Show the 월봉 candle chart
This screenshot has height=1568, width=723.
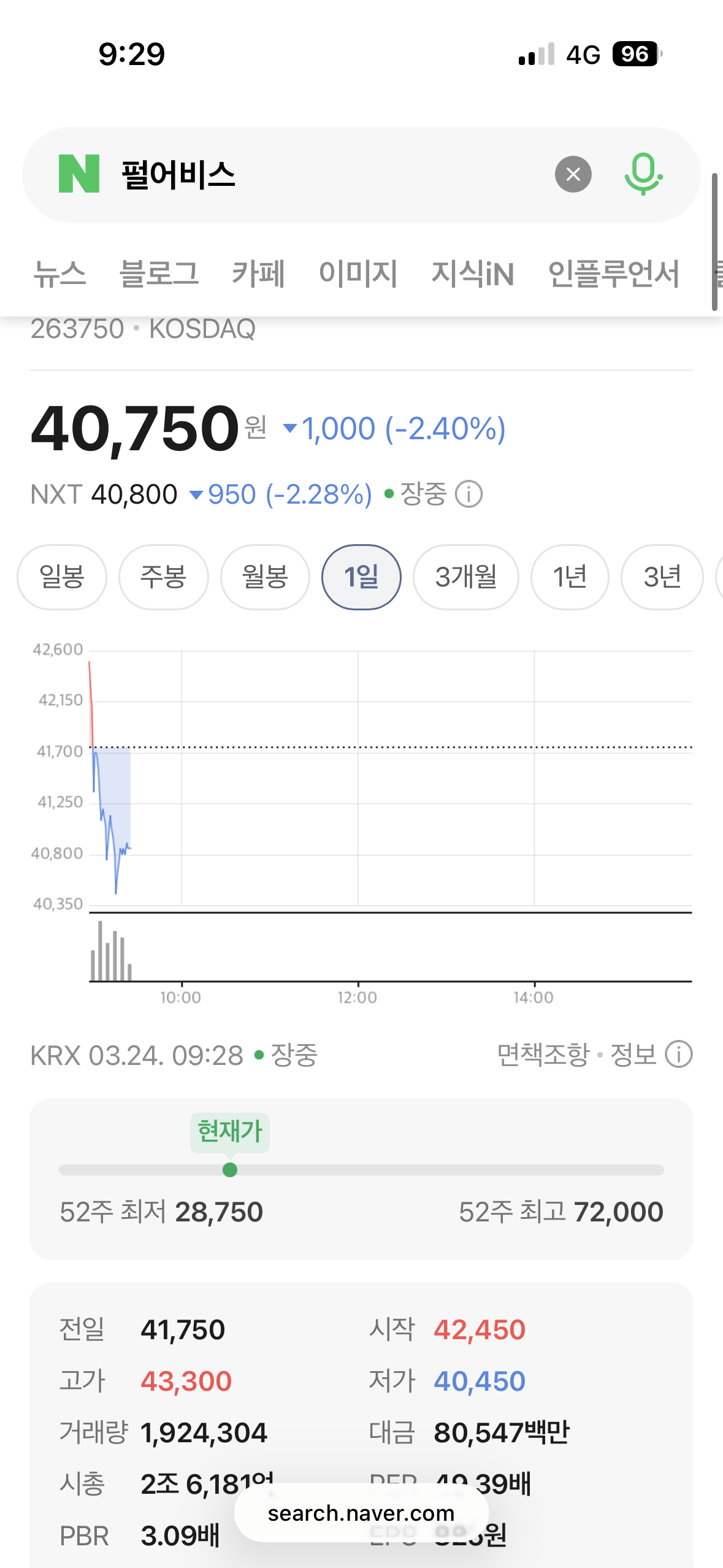(x=265, y=577)
